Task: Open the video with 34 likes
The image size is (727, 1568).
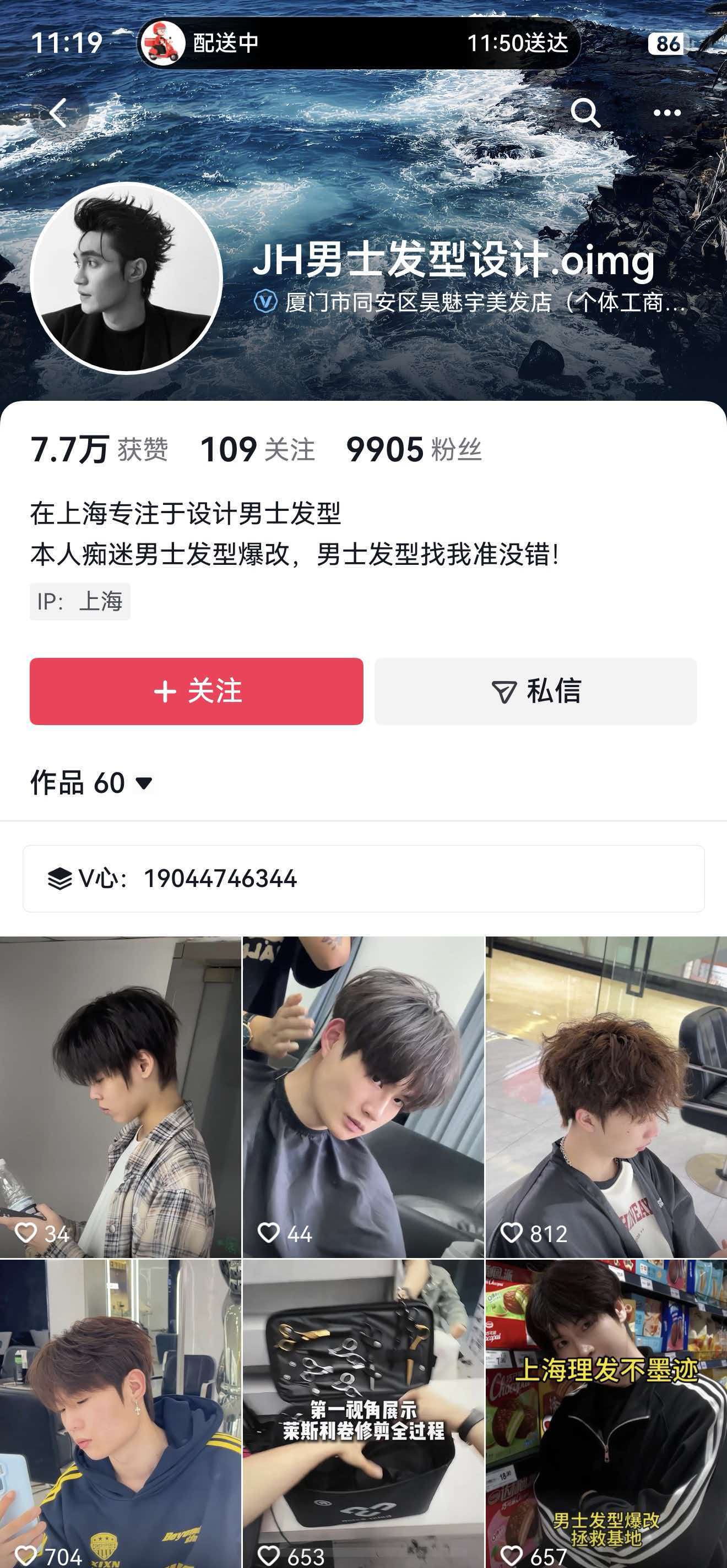Action: pyautogui.click(x=121, y=1097)
